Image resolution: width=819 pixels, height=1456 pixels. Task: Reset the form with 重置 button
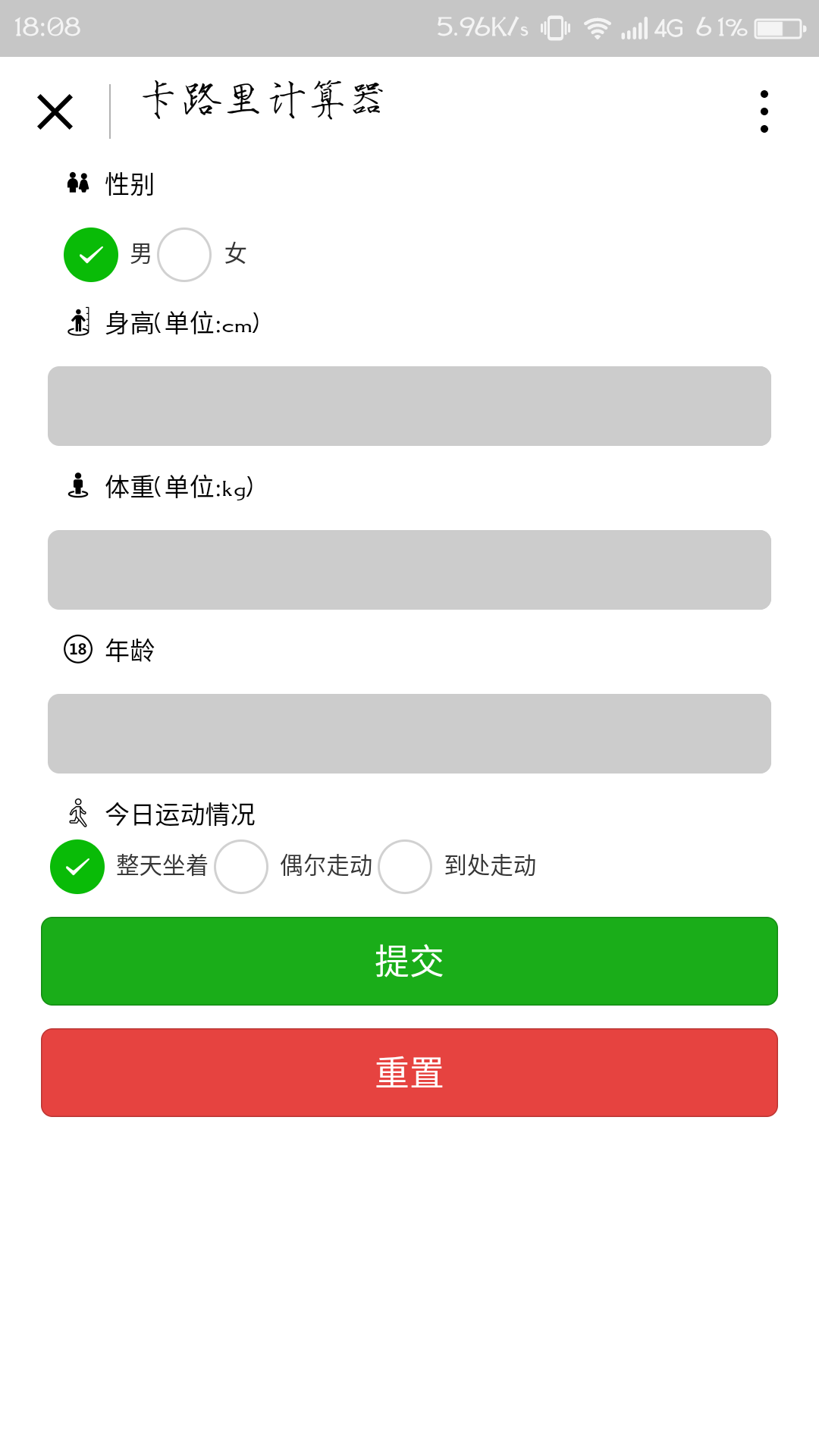click(409, 1073)
